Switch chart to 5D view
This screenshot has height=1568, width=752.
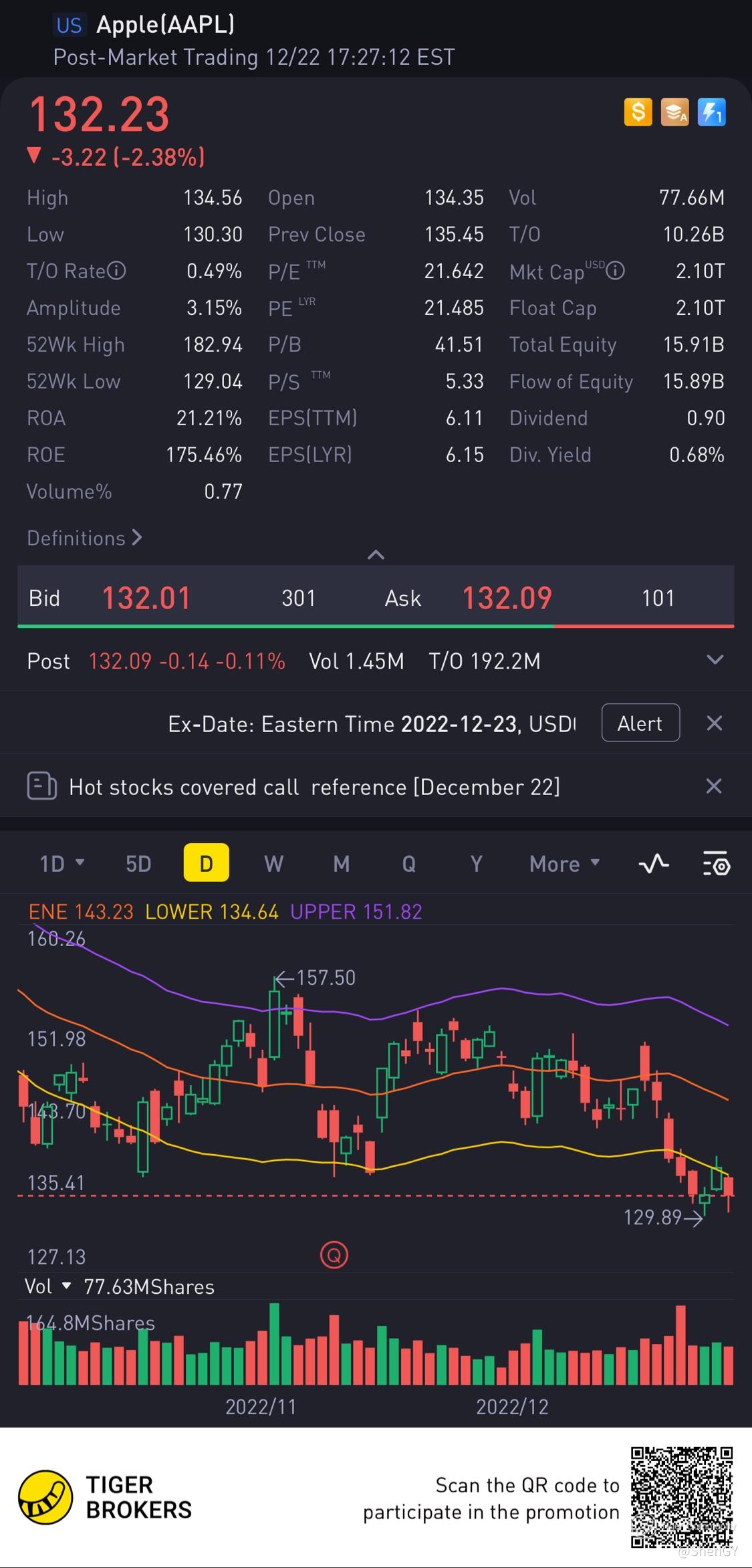click(x=138, y=864)
